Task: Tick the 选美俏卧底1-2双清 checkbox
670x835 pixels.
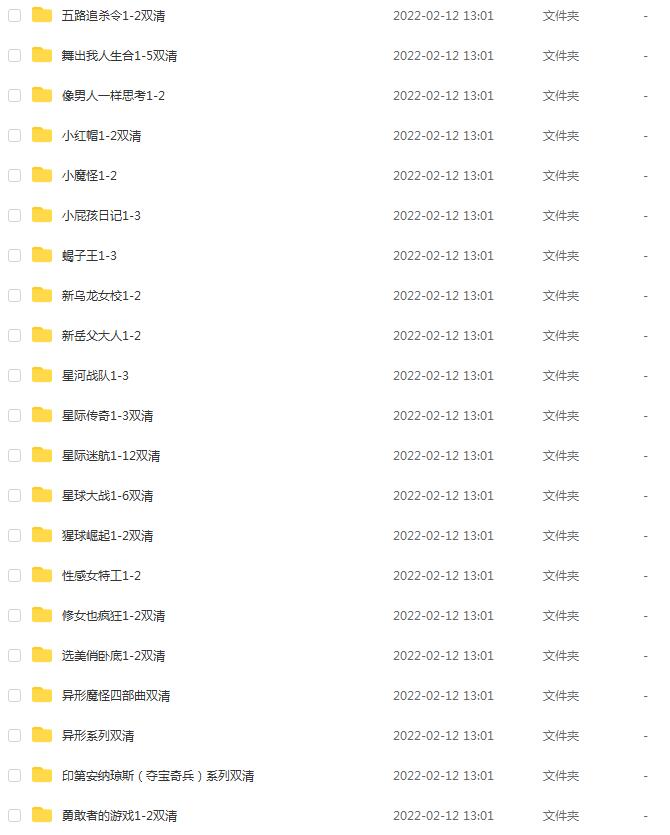Action: [14, 656]
